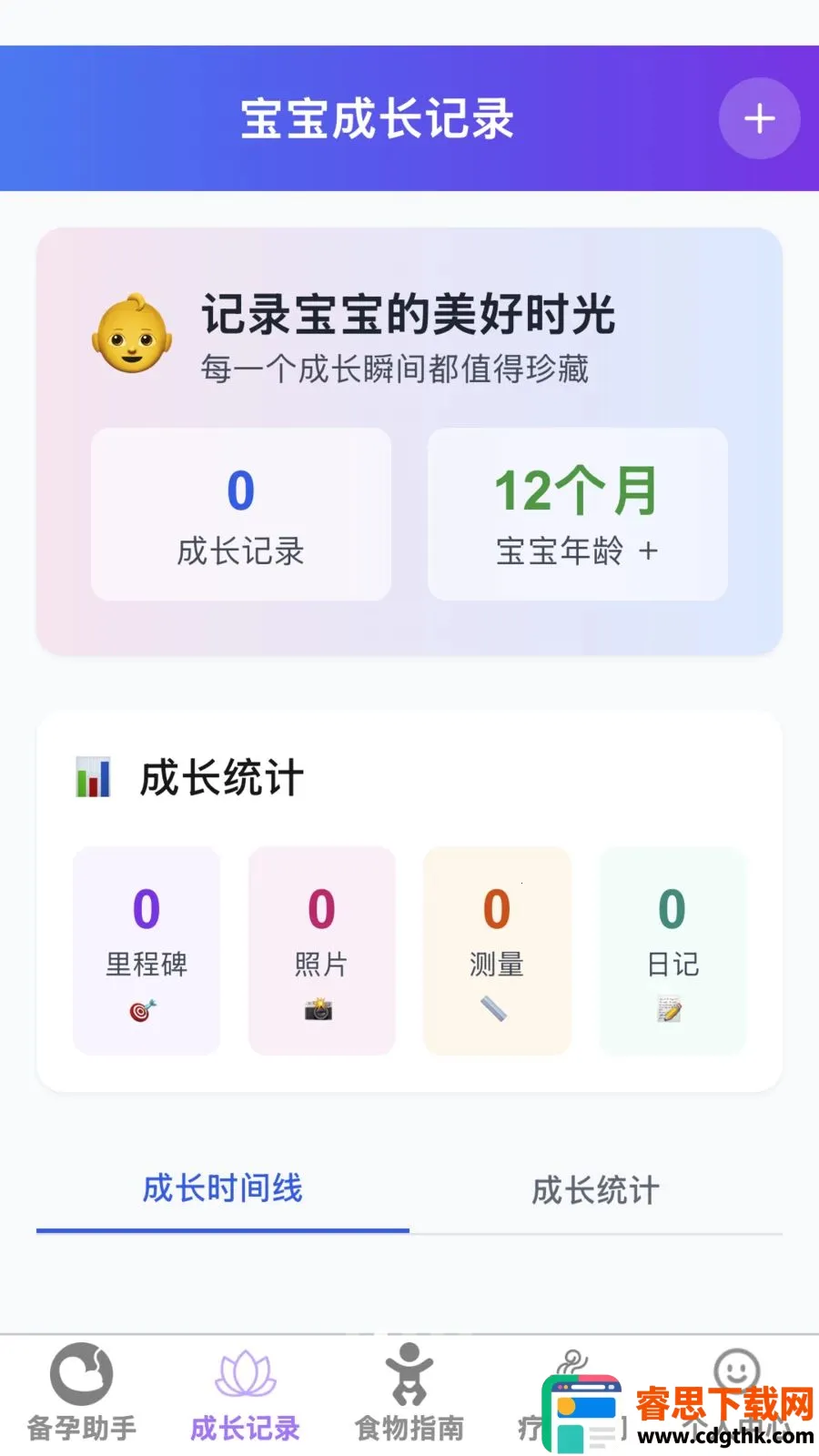
Task: Open the 照片 photos stat card
Action: coord(321,951)
